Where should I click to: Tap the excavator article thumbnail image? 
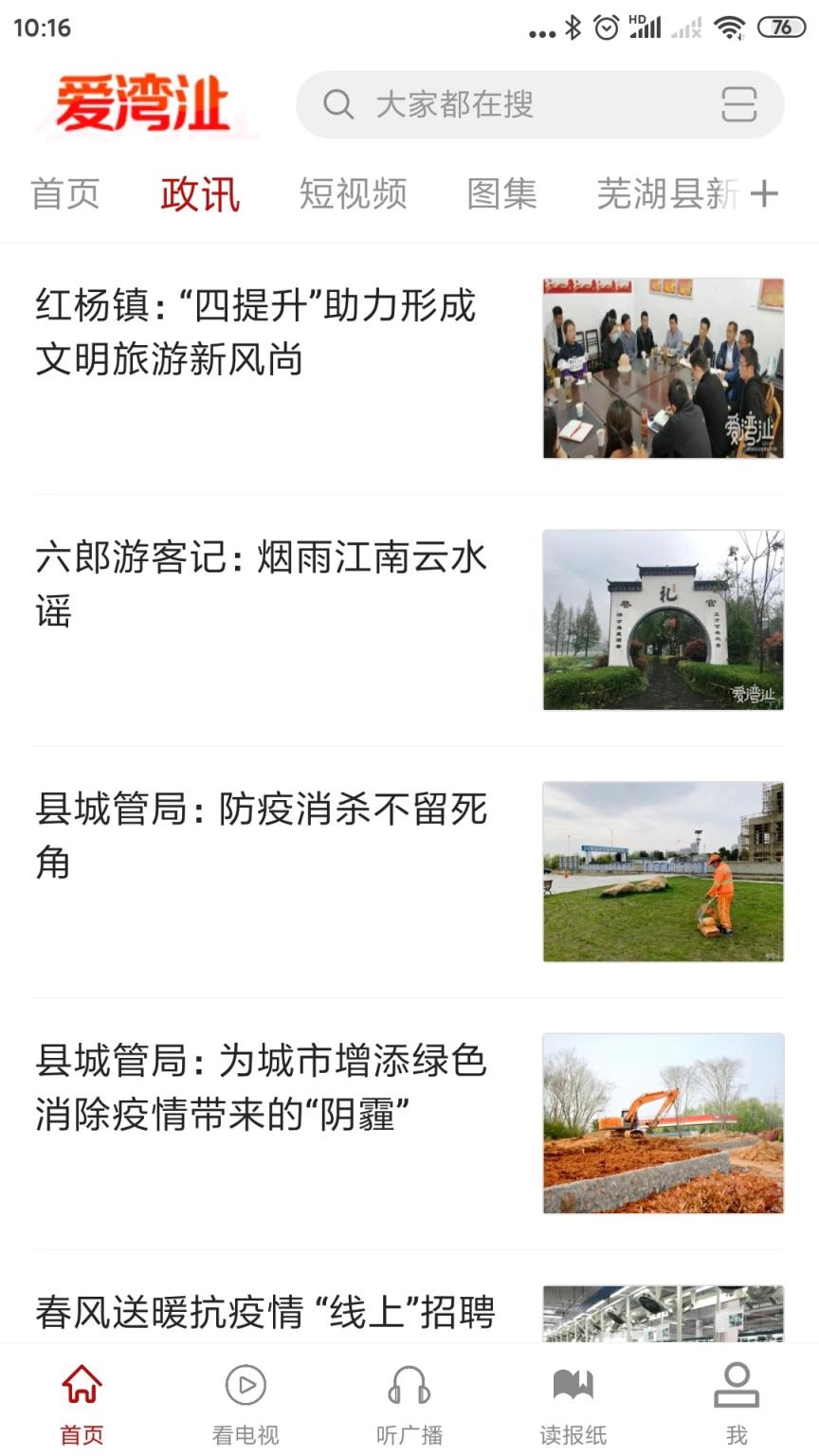664,1123
